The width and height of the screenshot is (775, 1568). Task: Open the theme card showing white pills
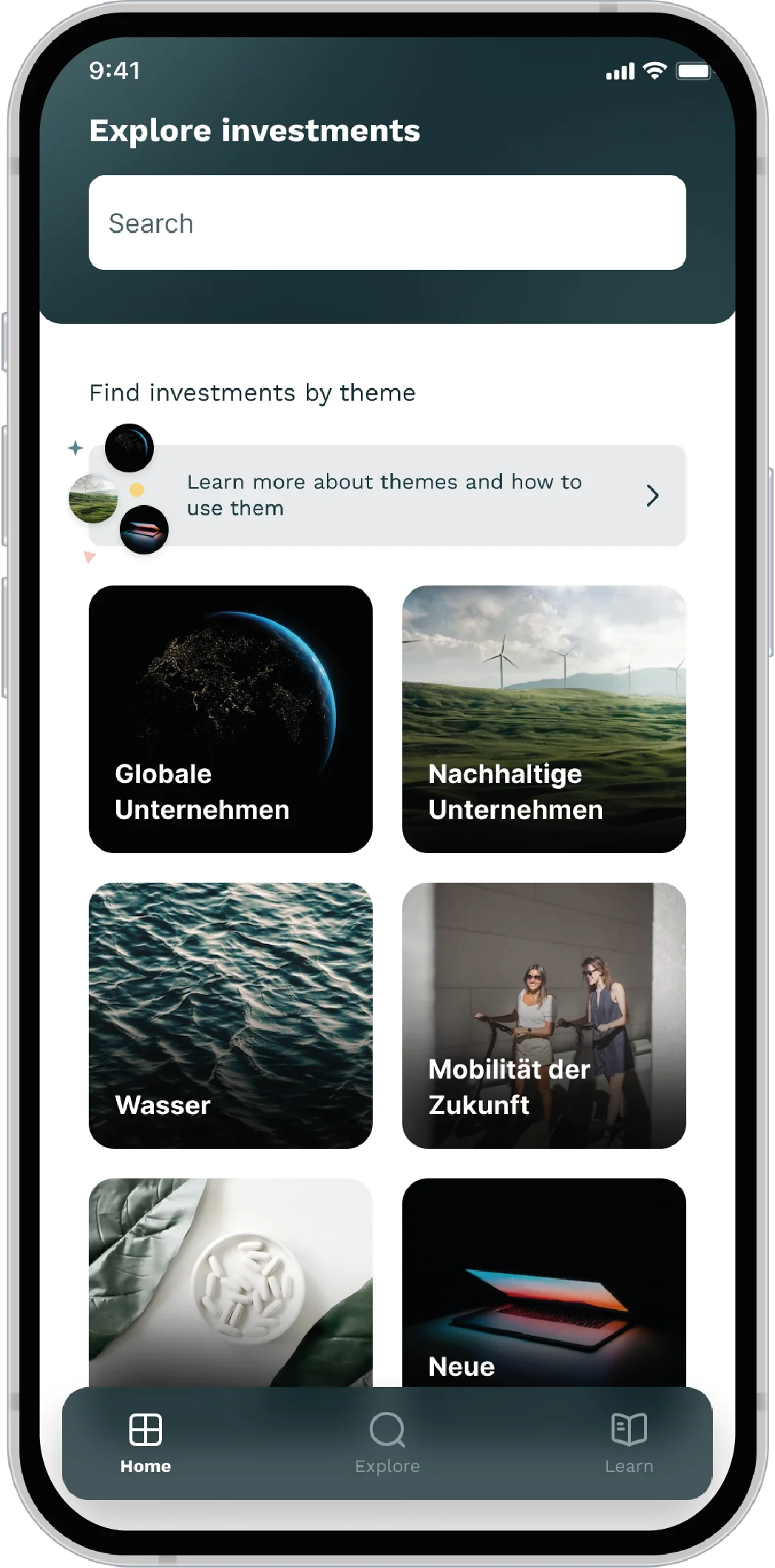tap(231, 1283)
